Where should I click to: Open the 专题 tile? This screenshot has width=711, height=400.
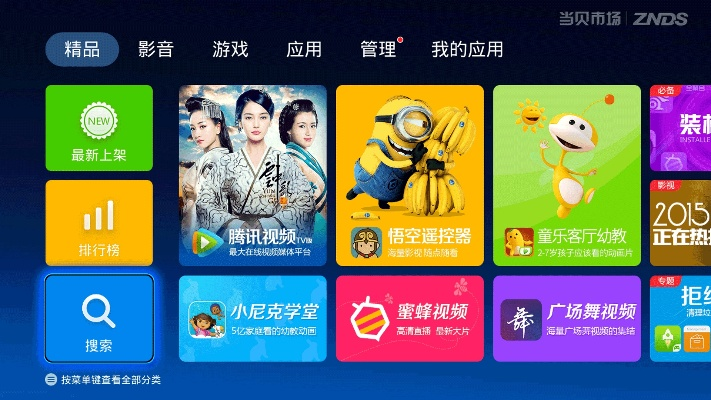(681, 319)
